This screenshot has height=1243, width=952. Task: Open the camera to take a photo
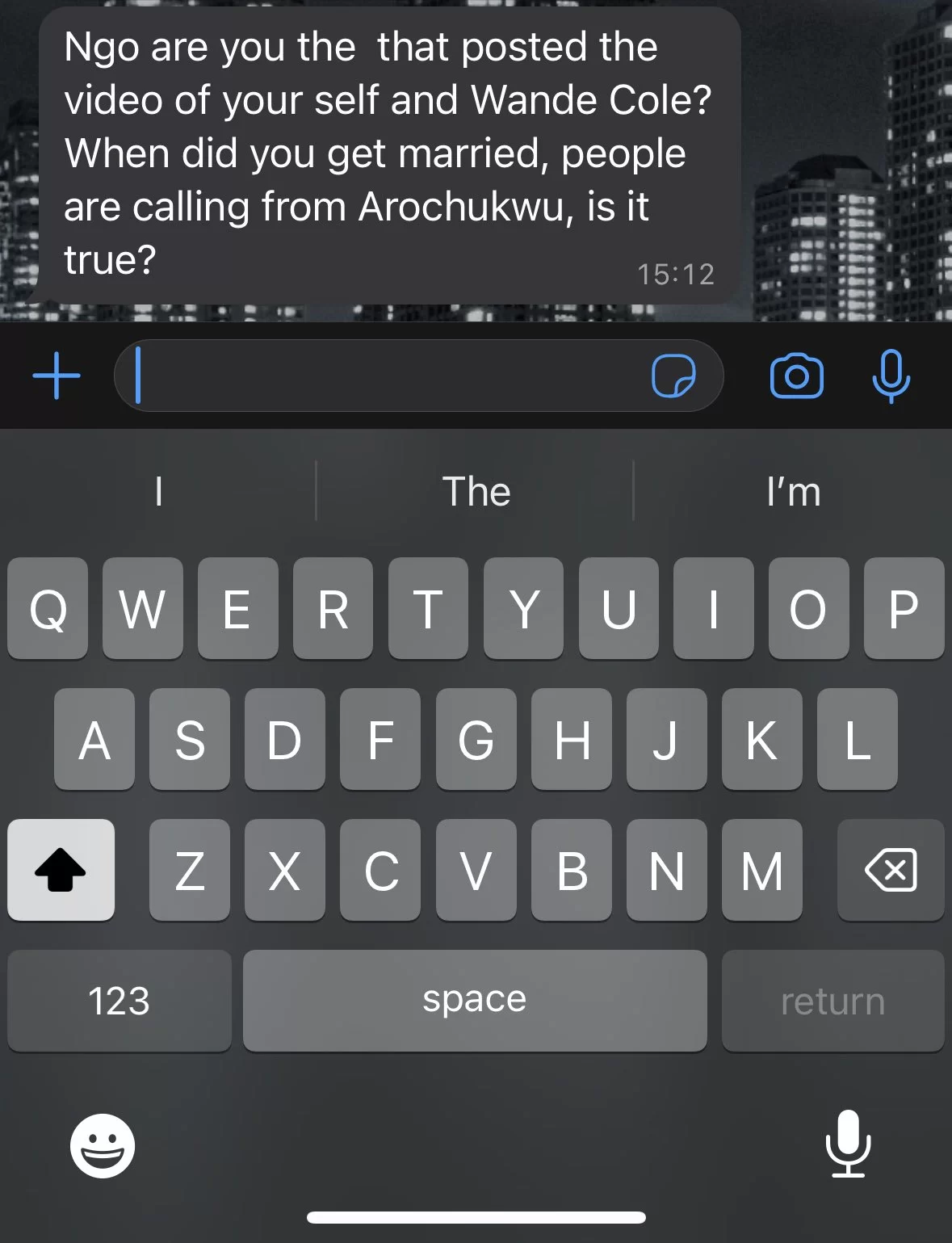(x=796, y=376)
